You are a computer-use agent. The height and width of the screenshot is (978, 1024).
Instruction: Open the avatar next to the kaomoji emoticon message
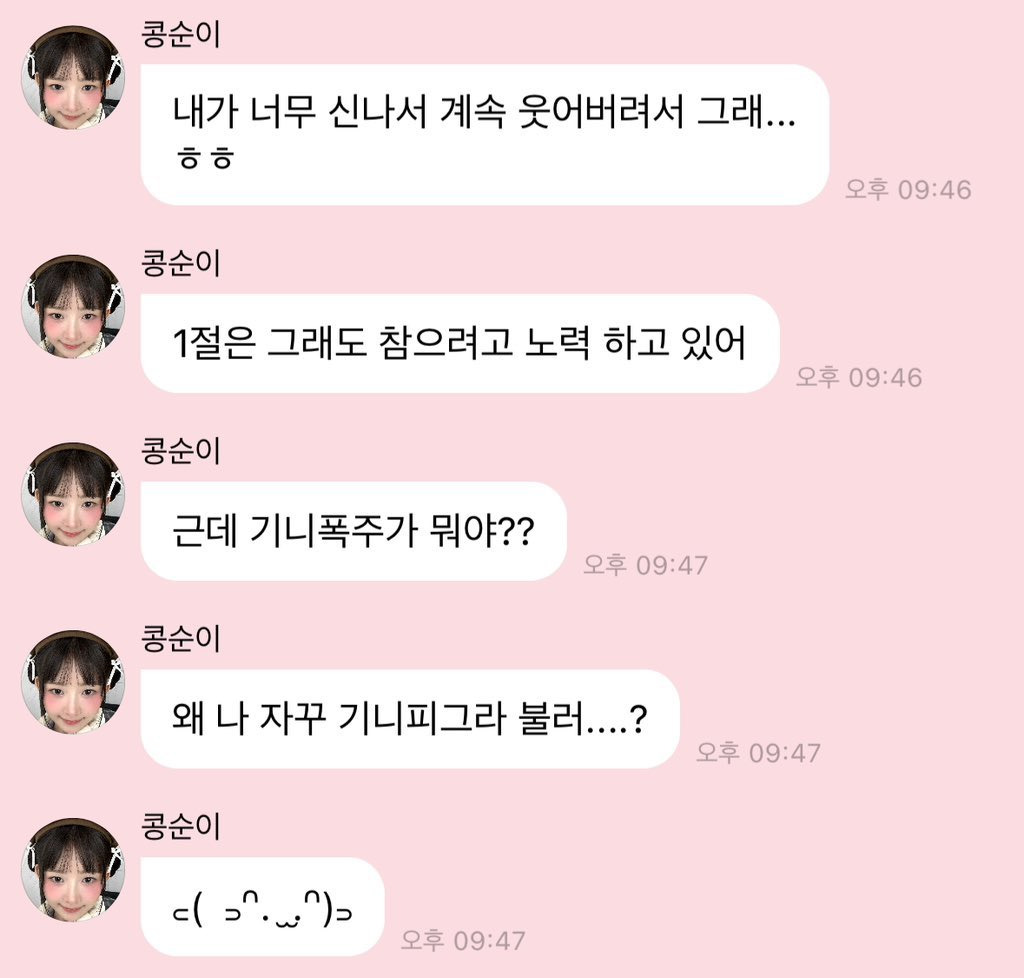[x=73, y=870]
